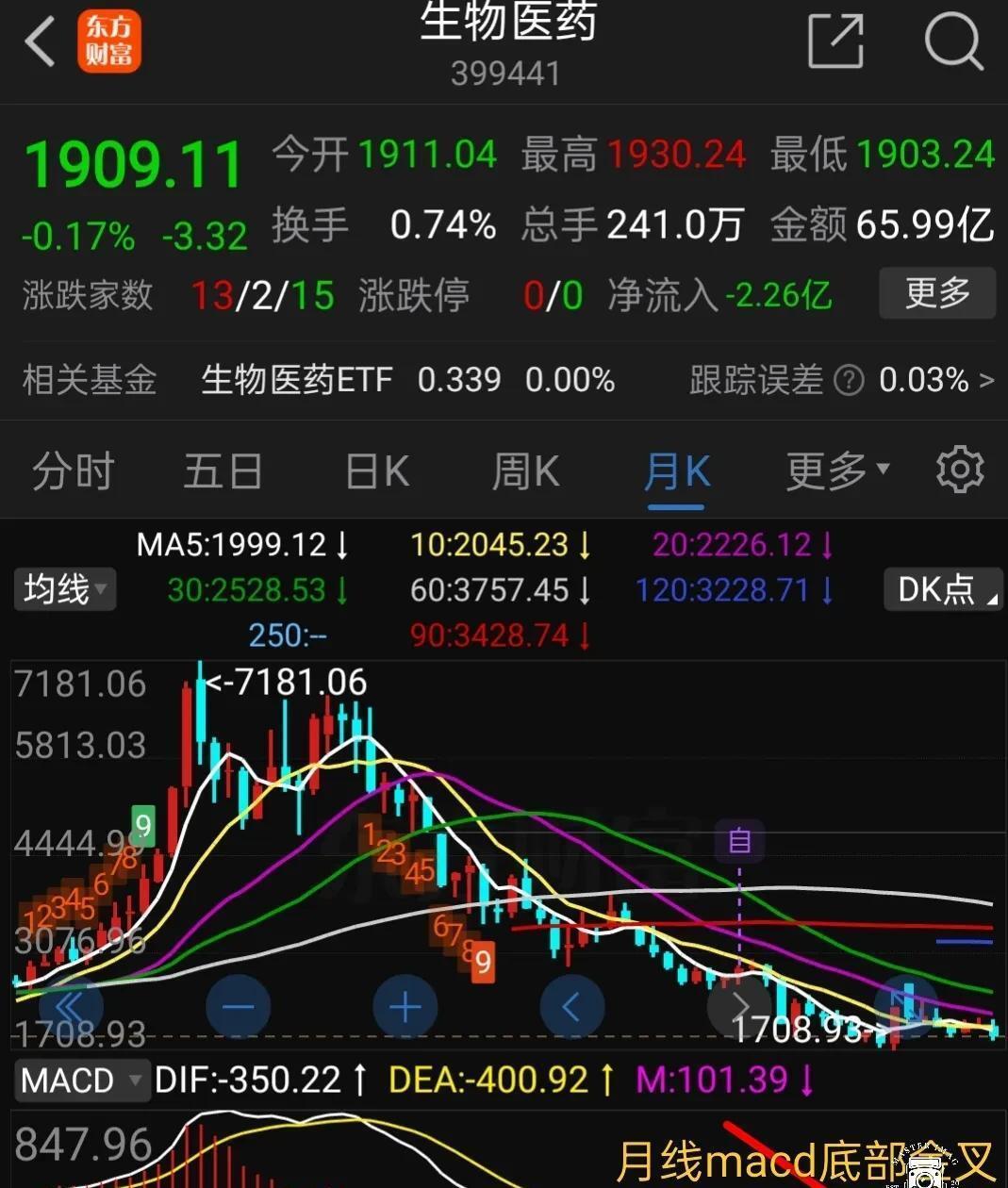This screenshot has height=1188, width=1008.
Task: Open the 均线 indicator dropdown
Action: [x=64, y=590]
